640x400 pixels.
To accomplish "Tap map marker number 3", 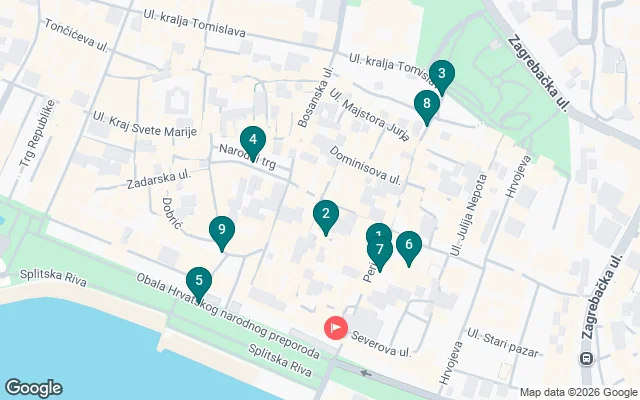I will coord(442,74).
